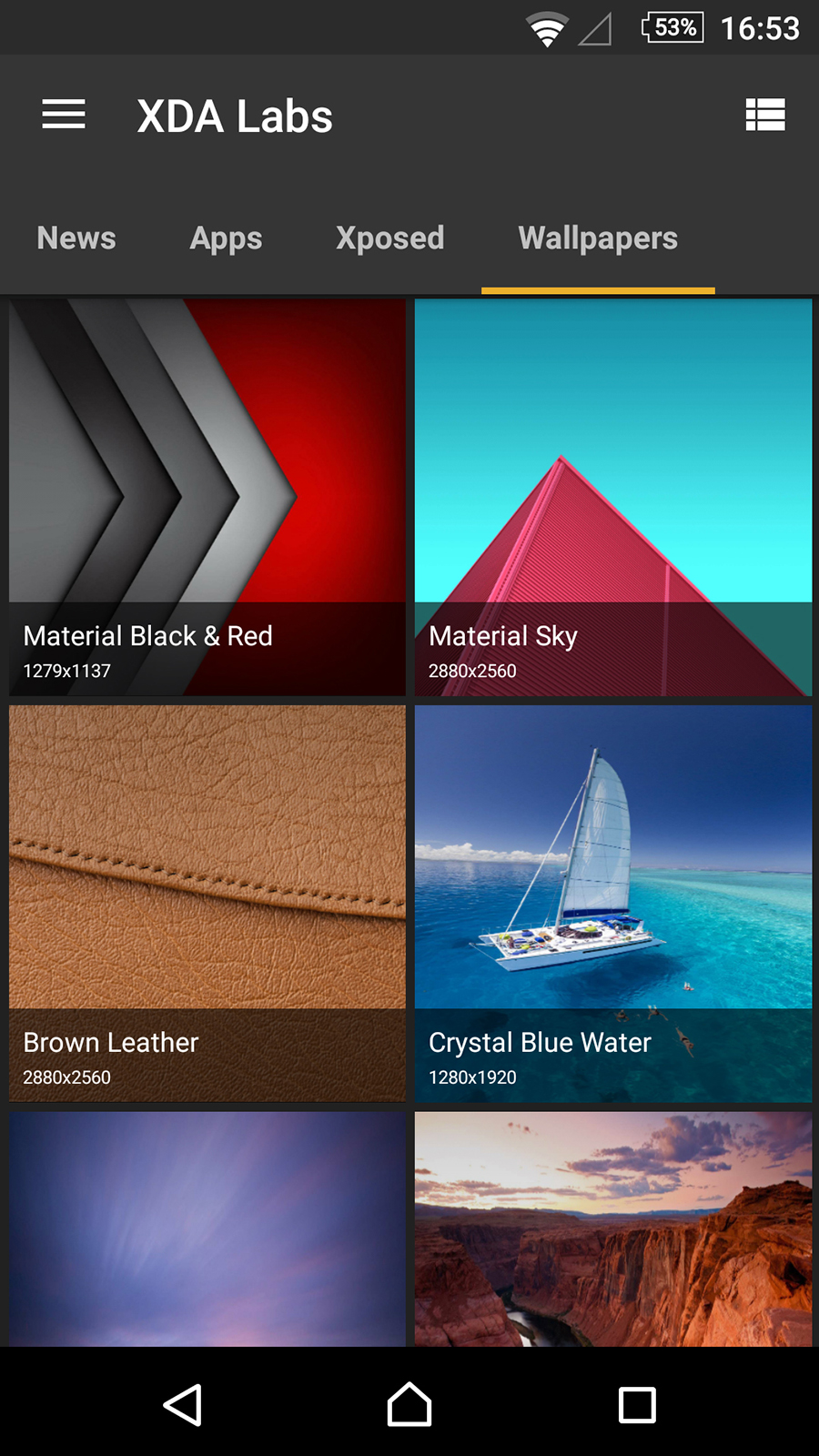Open the Brown Leather wallpaper
Screen dimensions: 819x1456
point(207,903)
